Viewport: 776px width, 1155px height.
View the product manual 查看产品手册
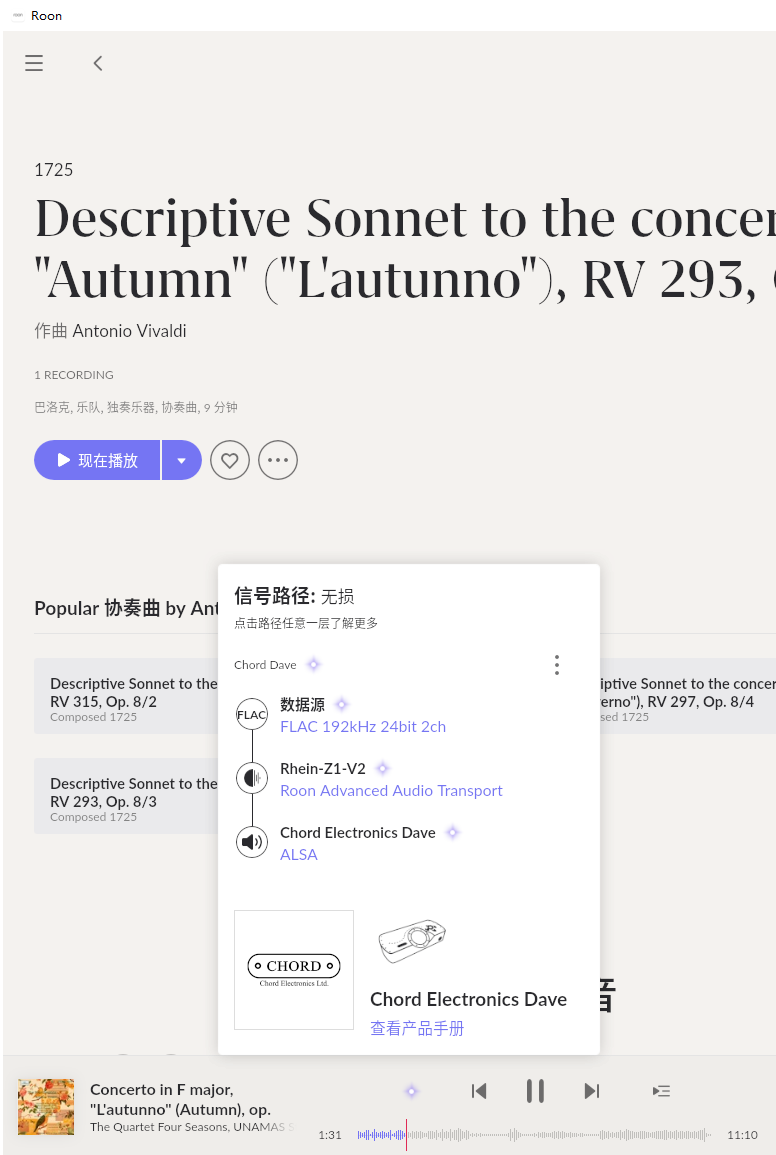(x=417, y=1028)
